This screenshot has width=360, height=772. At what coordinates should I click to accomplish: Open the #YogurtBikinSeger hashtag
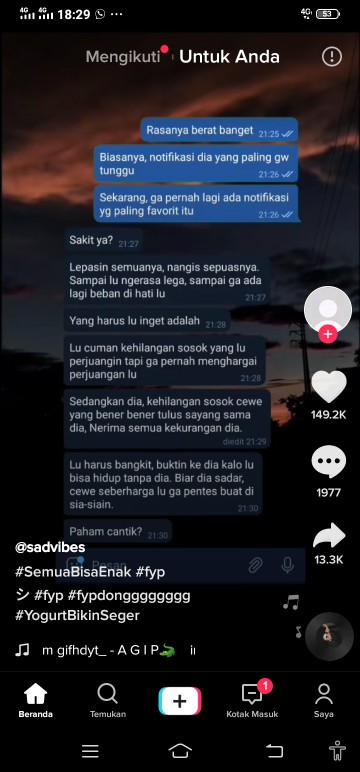(77, 615)
